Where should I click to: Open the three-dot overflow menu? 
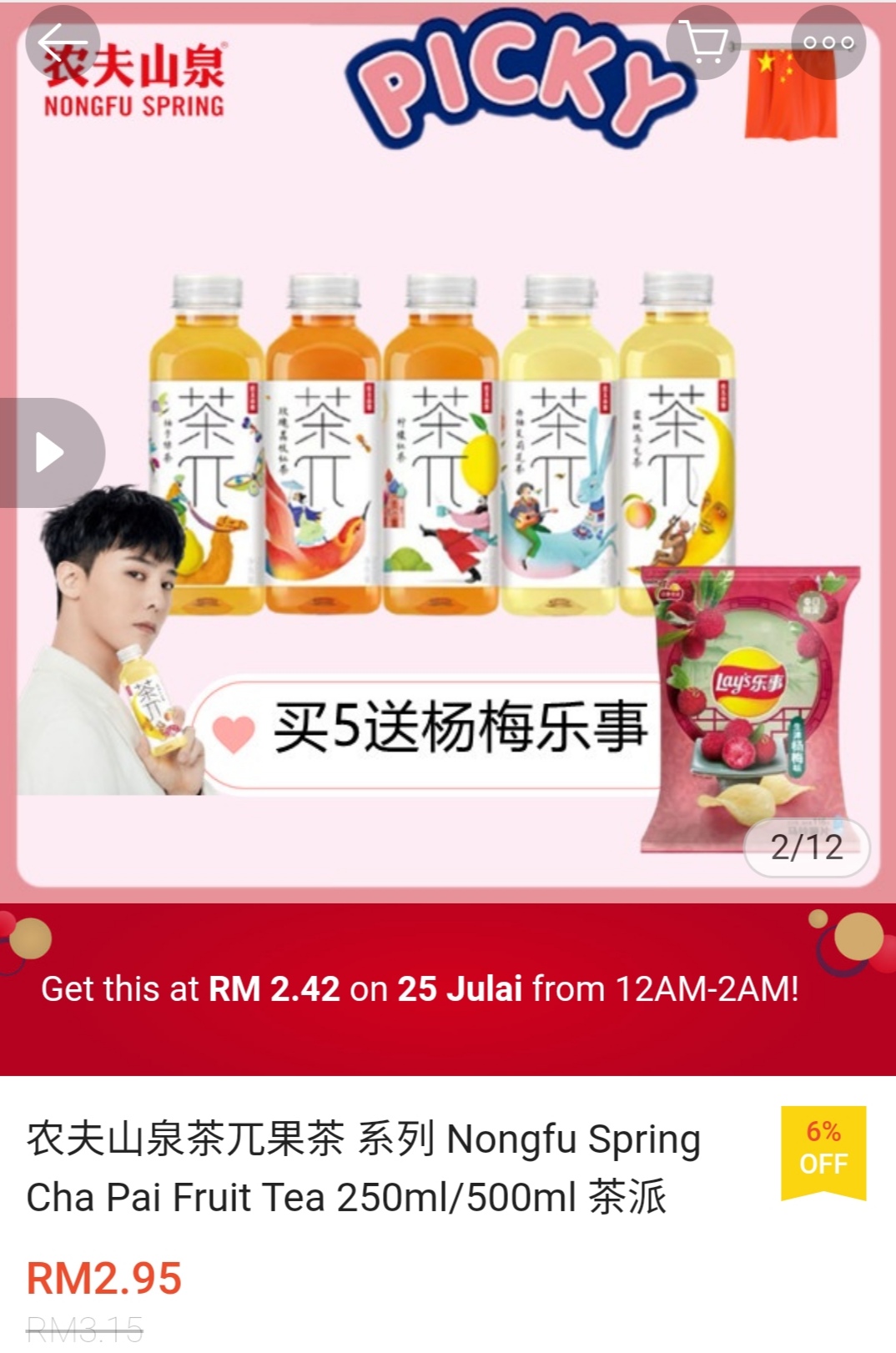point(828,43)
